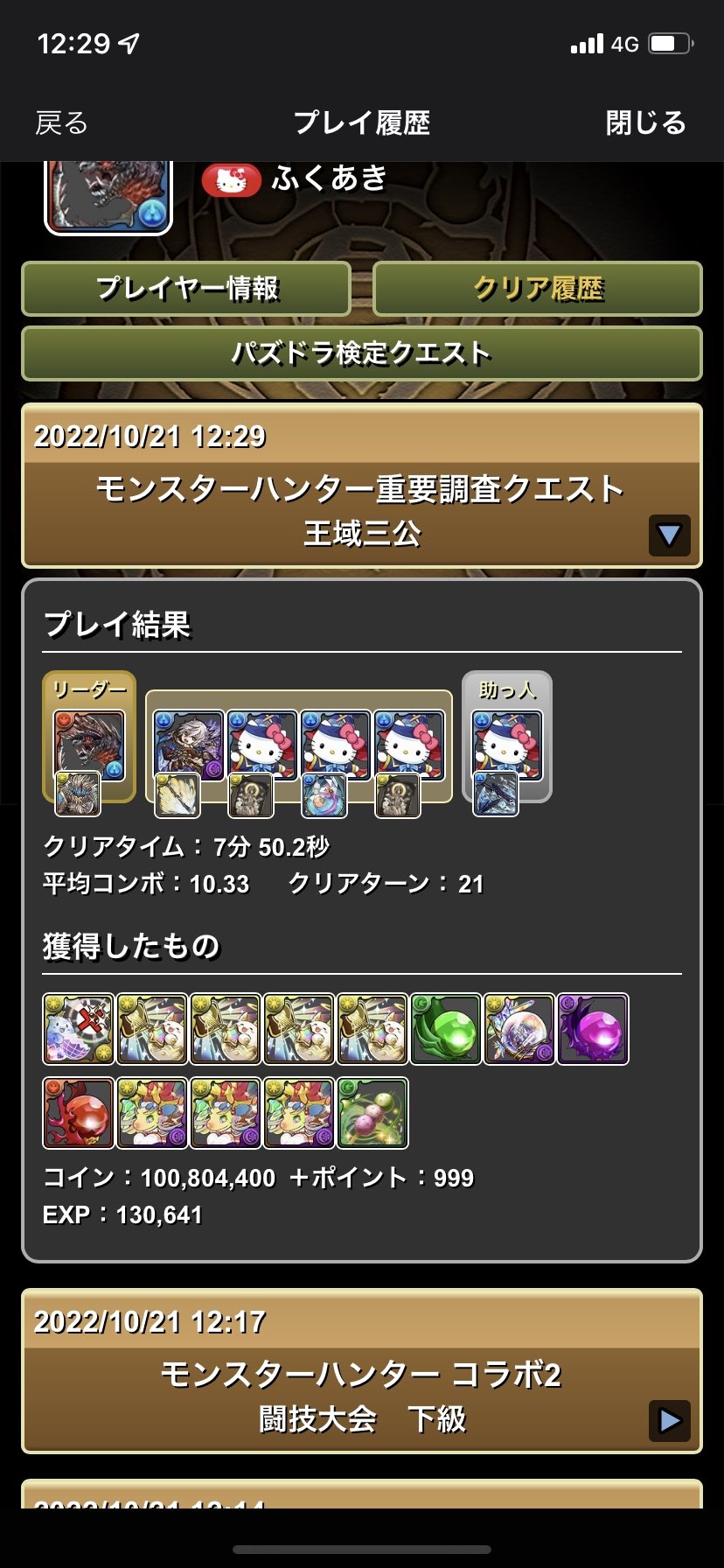This screenshot has width=724, height=1568.
Task: Go back using the 戻る button
Action: [x=61, y=123]
